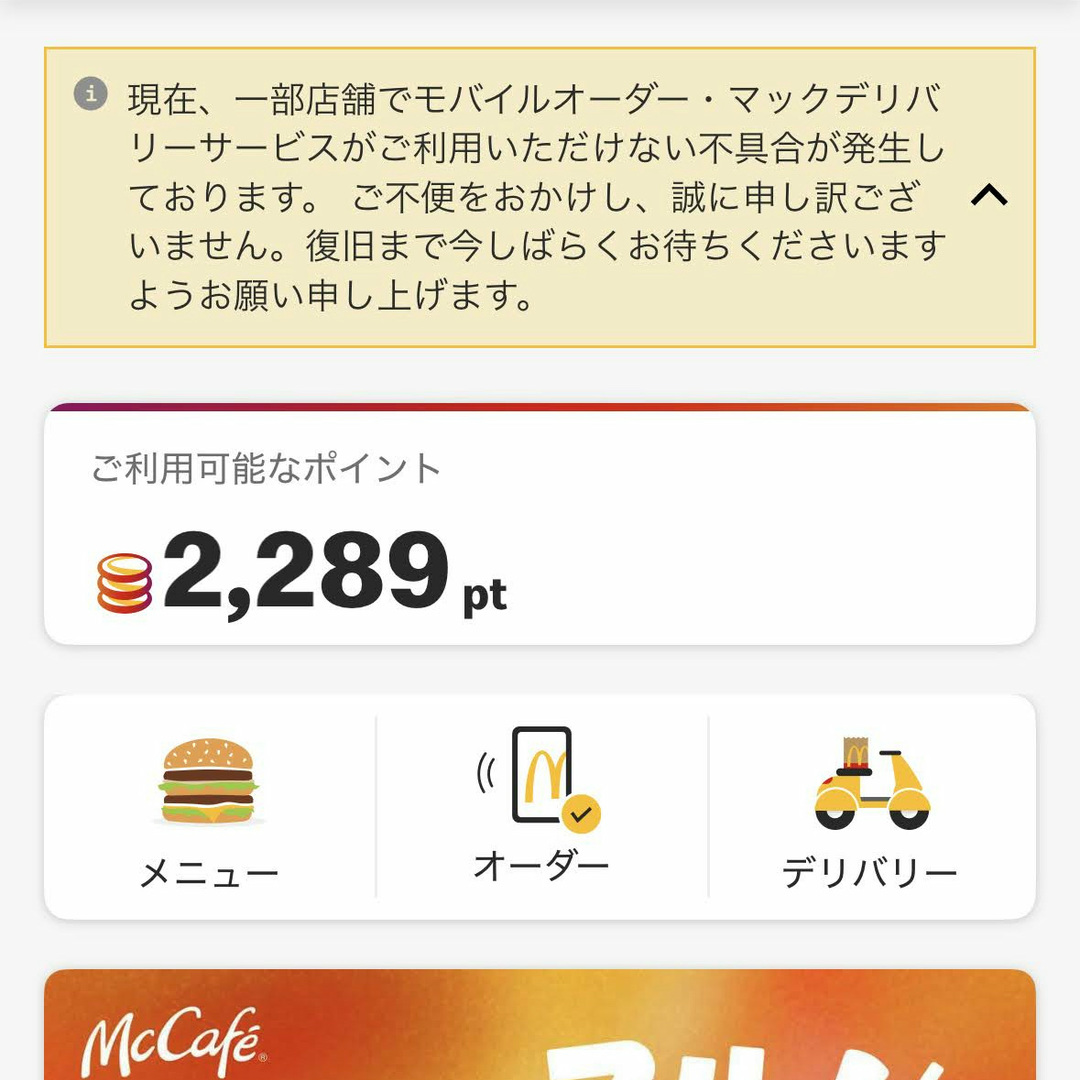This screenshot has width=1080, height=1080.
Task: Open the McCafé promotional banner
Action: pos(540,1027)
